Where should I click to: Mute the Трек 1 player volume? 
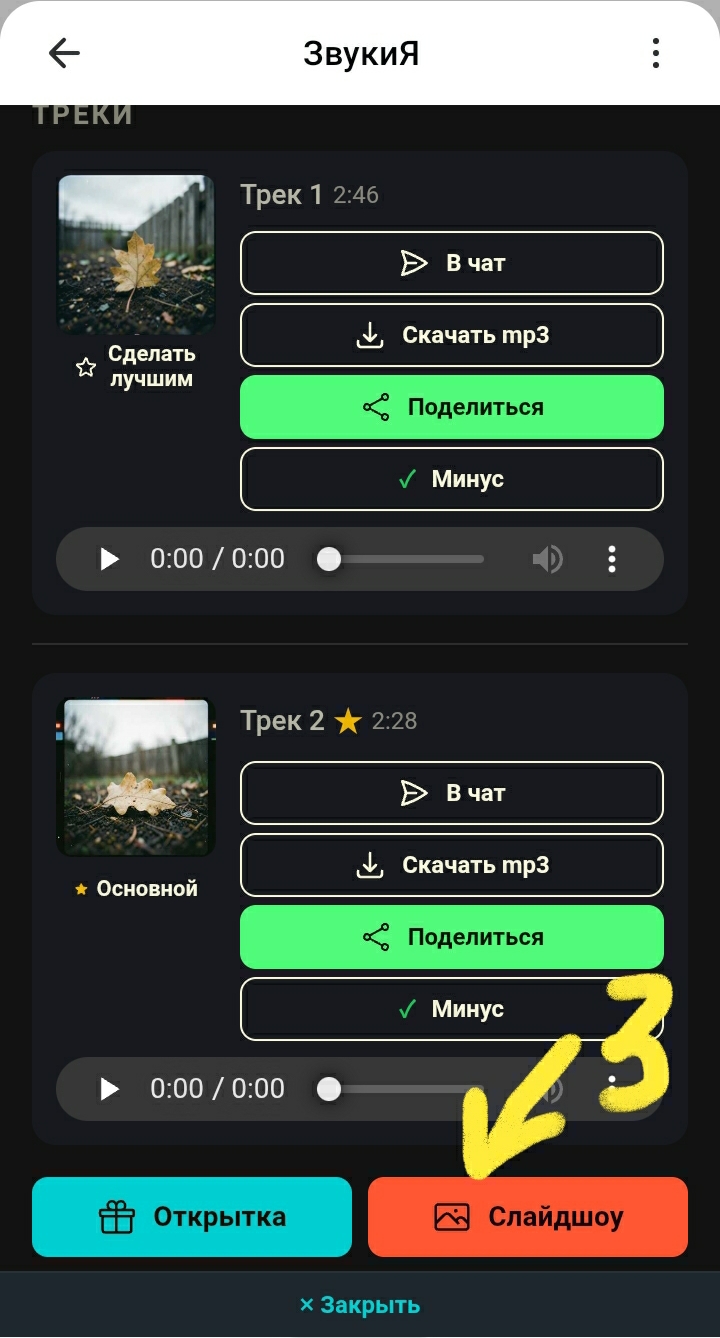coord(547,559)
